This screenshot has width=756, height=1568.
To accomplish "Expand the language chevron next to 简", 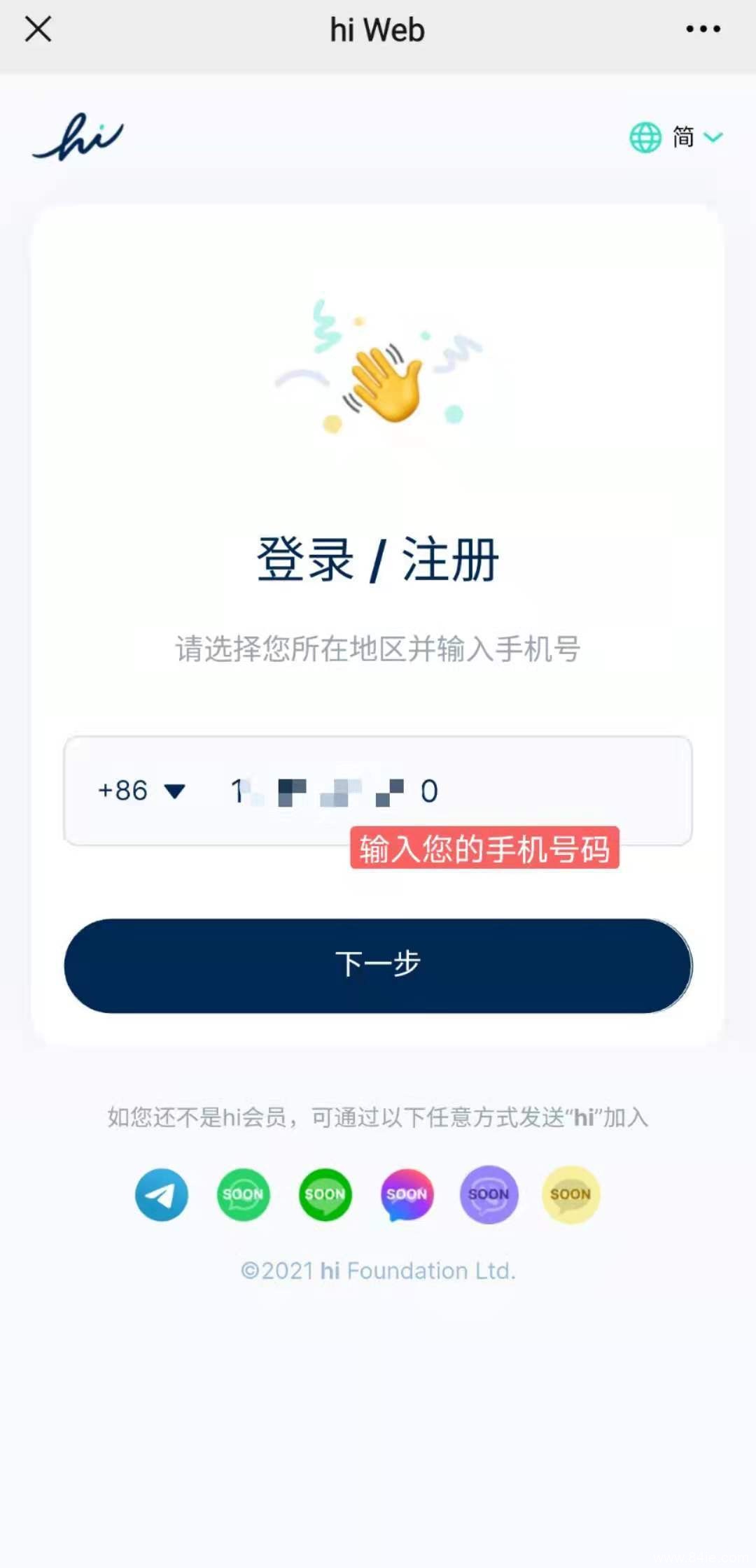I will point(714,137).
